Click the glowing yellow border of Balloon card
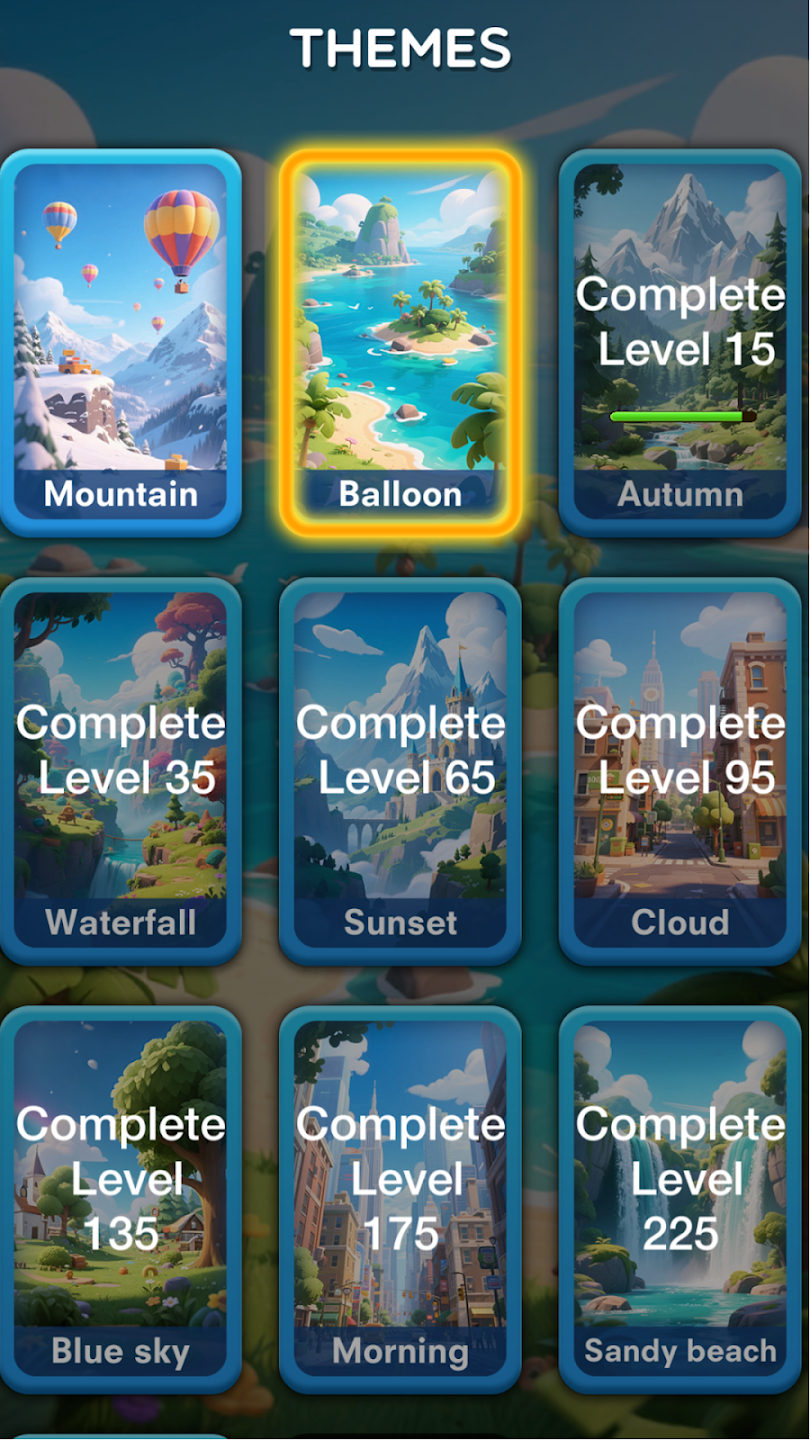The image size is (810, 1440). [x=400, y=155]
